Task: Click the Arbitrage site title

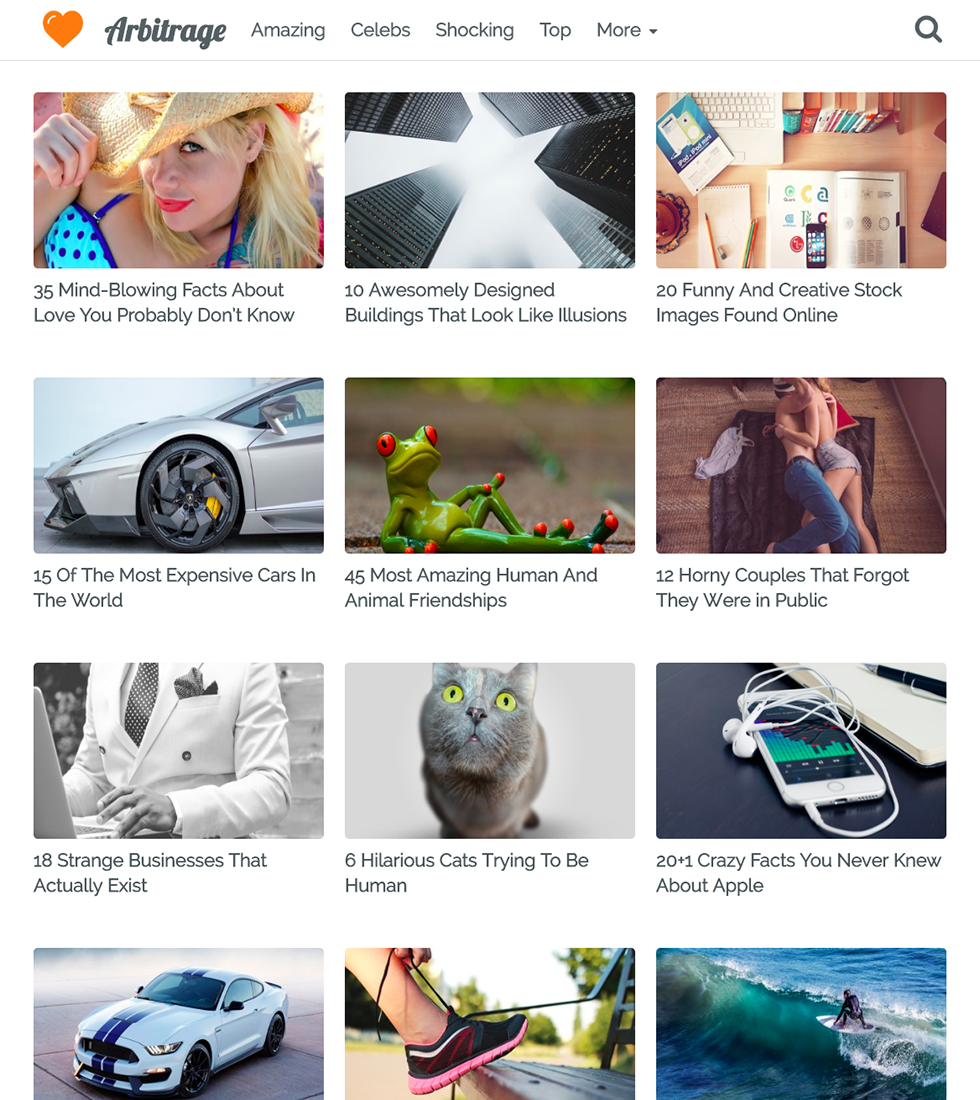Action: (x=166, y=30)
